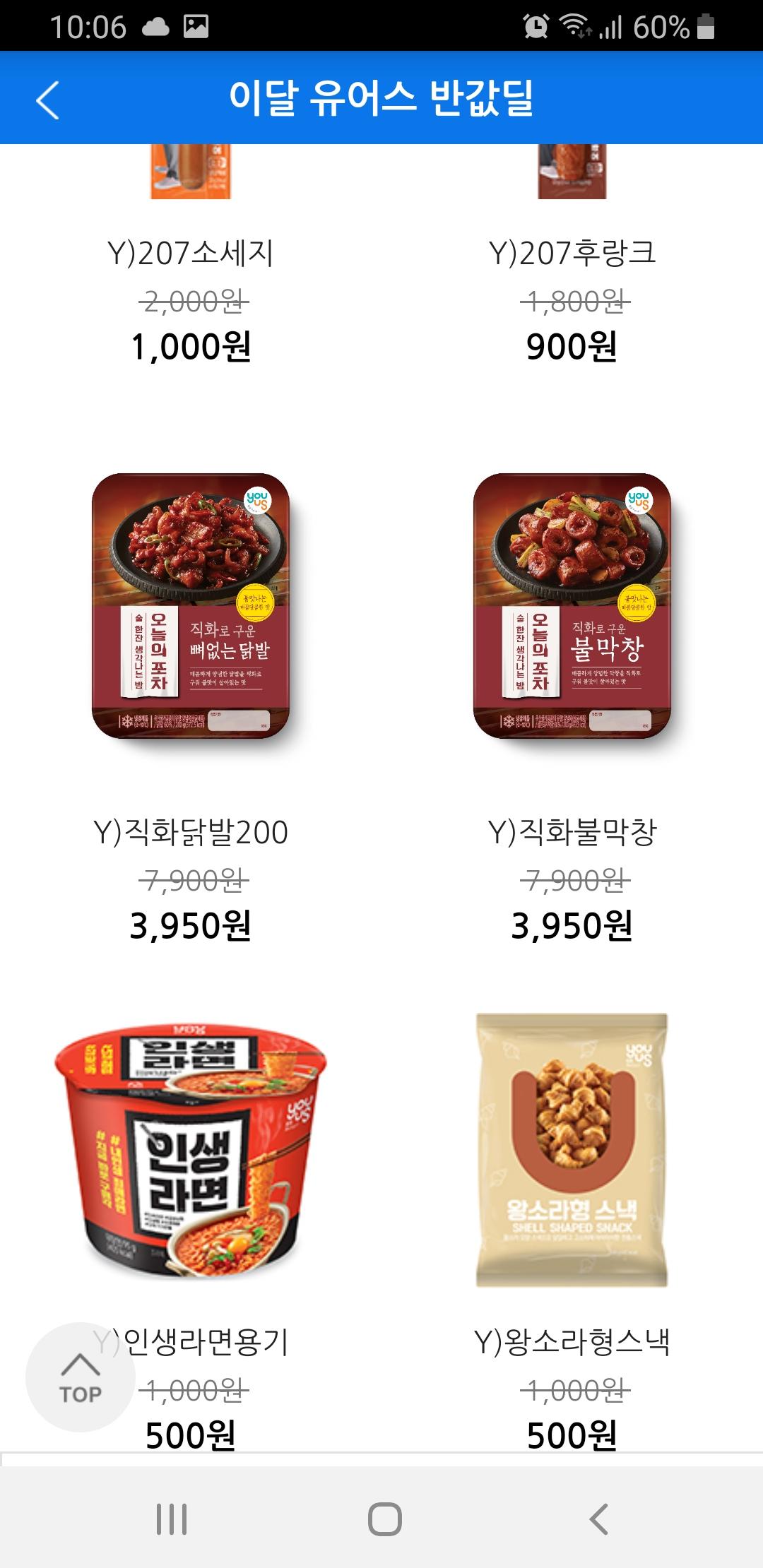This screenshot has width=763, height=1568.
Task: Open recent apps from navigation bar
Action: tap(172, 1519)
